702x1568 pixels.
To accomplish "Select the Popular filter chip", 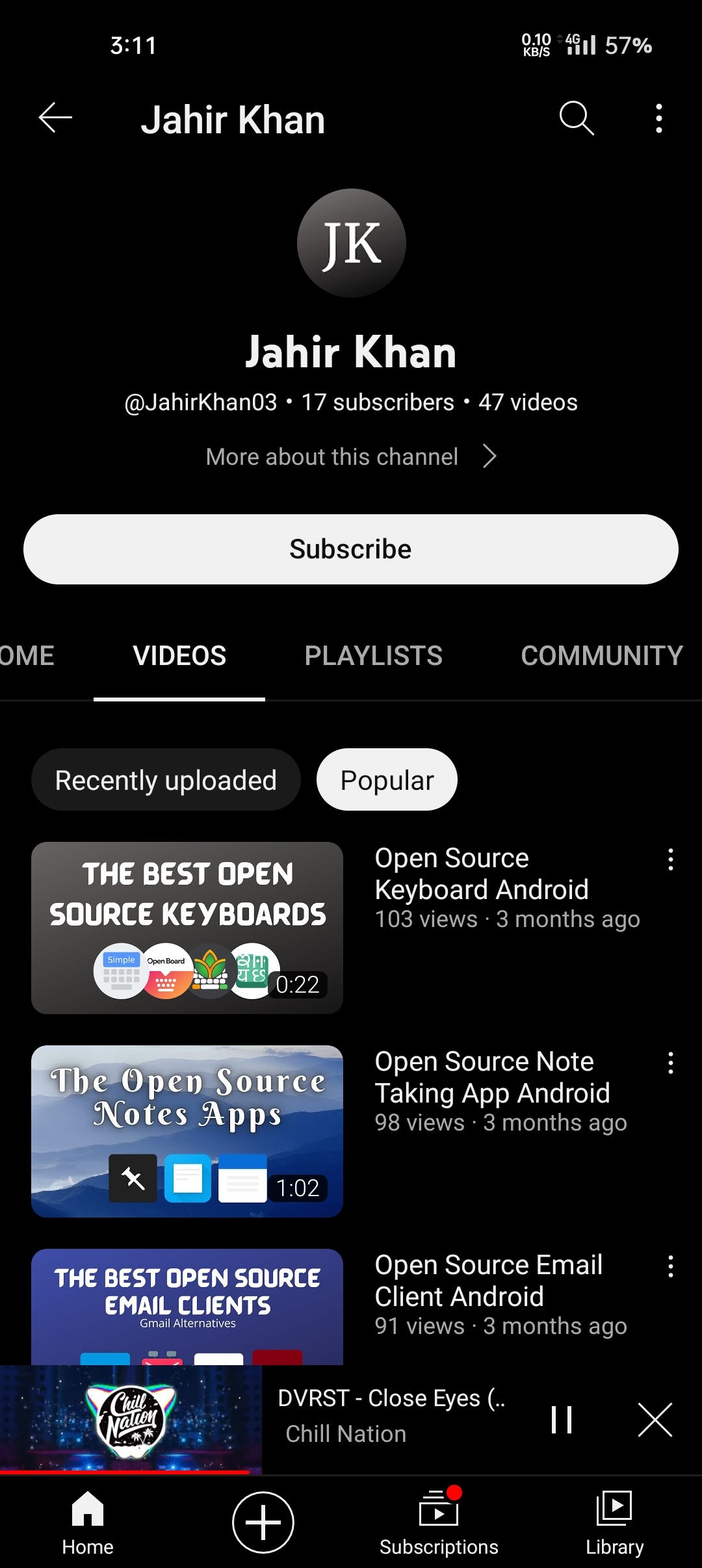I will point(386,779).
